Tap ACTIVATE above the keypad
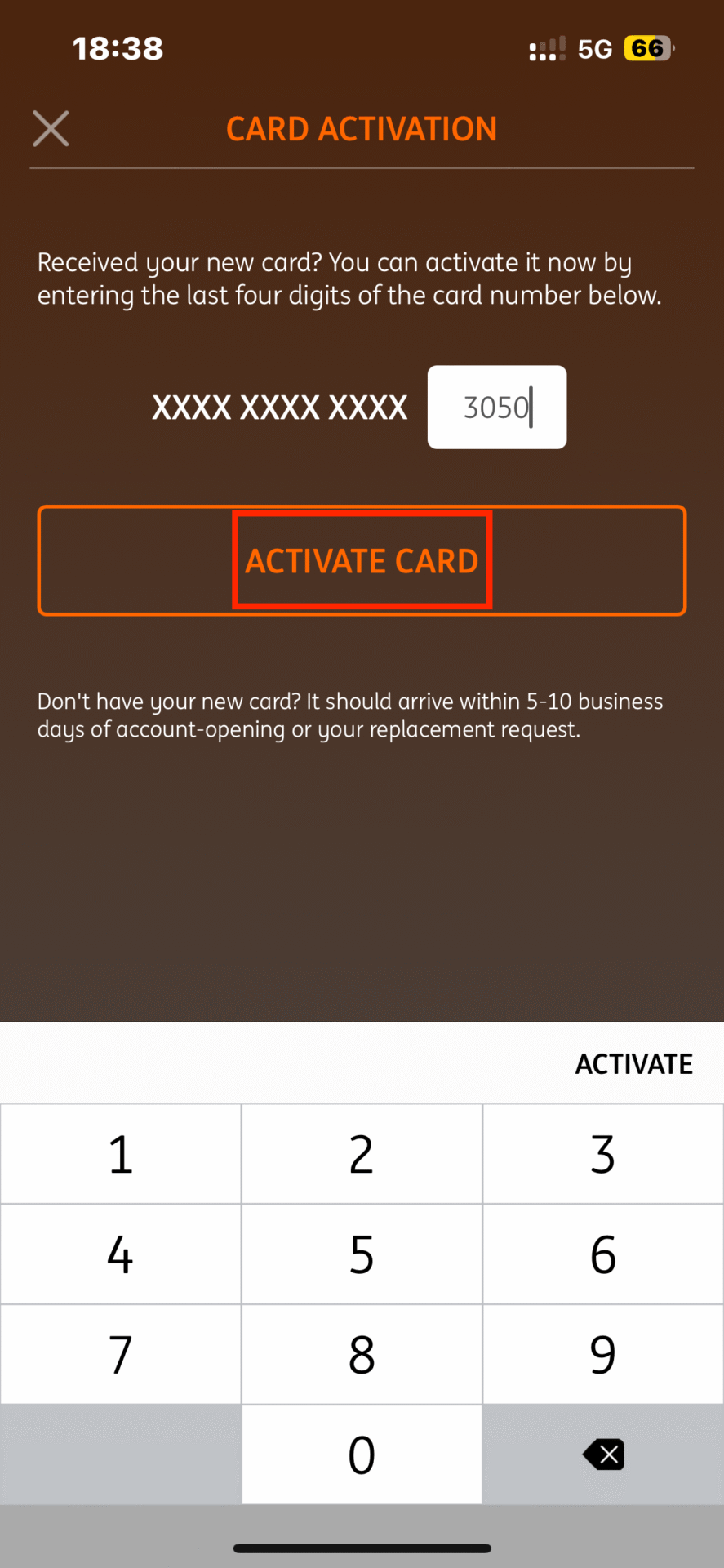The image size is (724, 1568). [x=633, y=1064]
